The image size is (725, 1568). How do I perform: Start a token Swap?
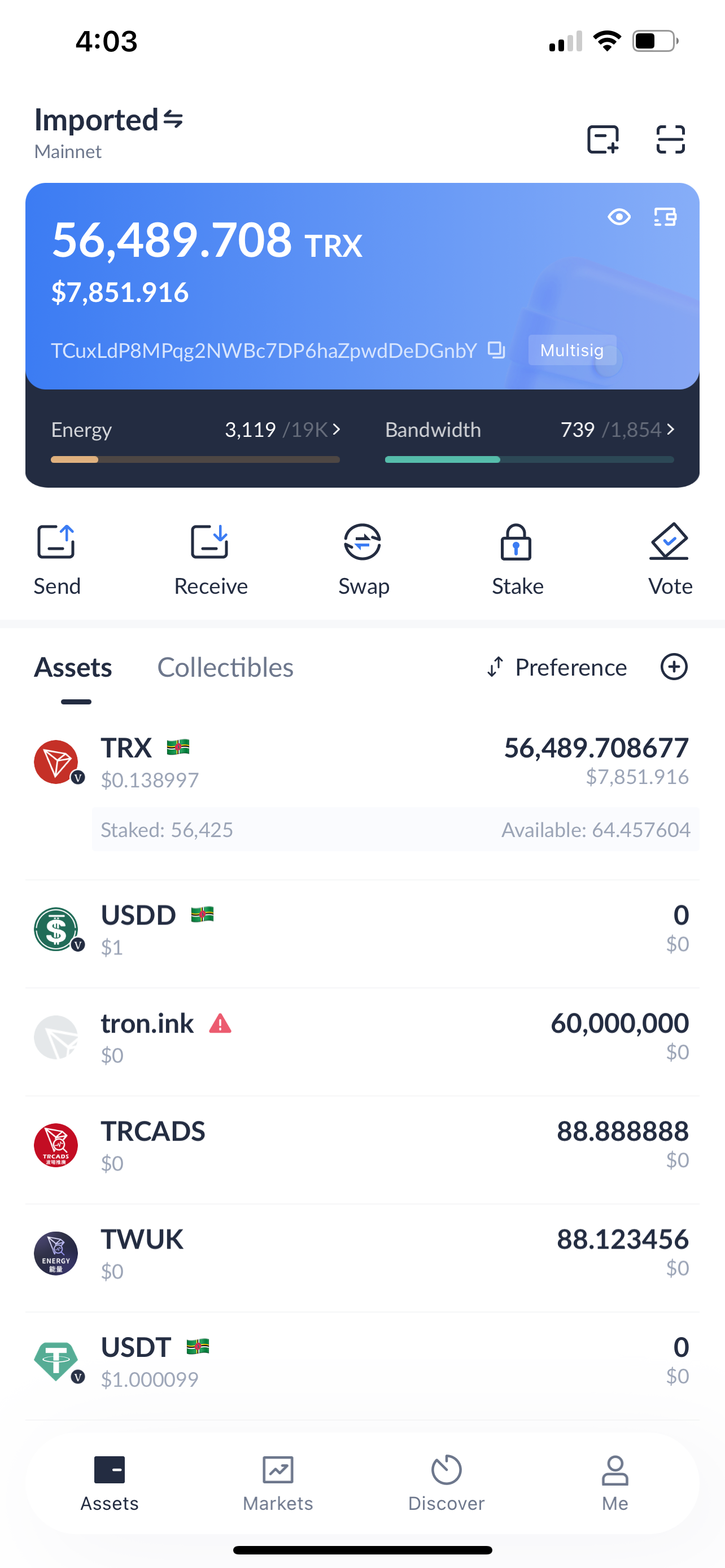[x=364, y=559]
